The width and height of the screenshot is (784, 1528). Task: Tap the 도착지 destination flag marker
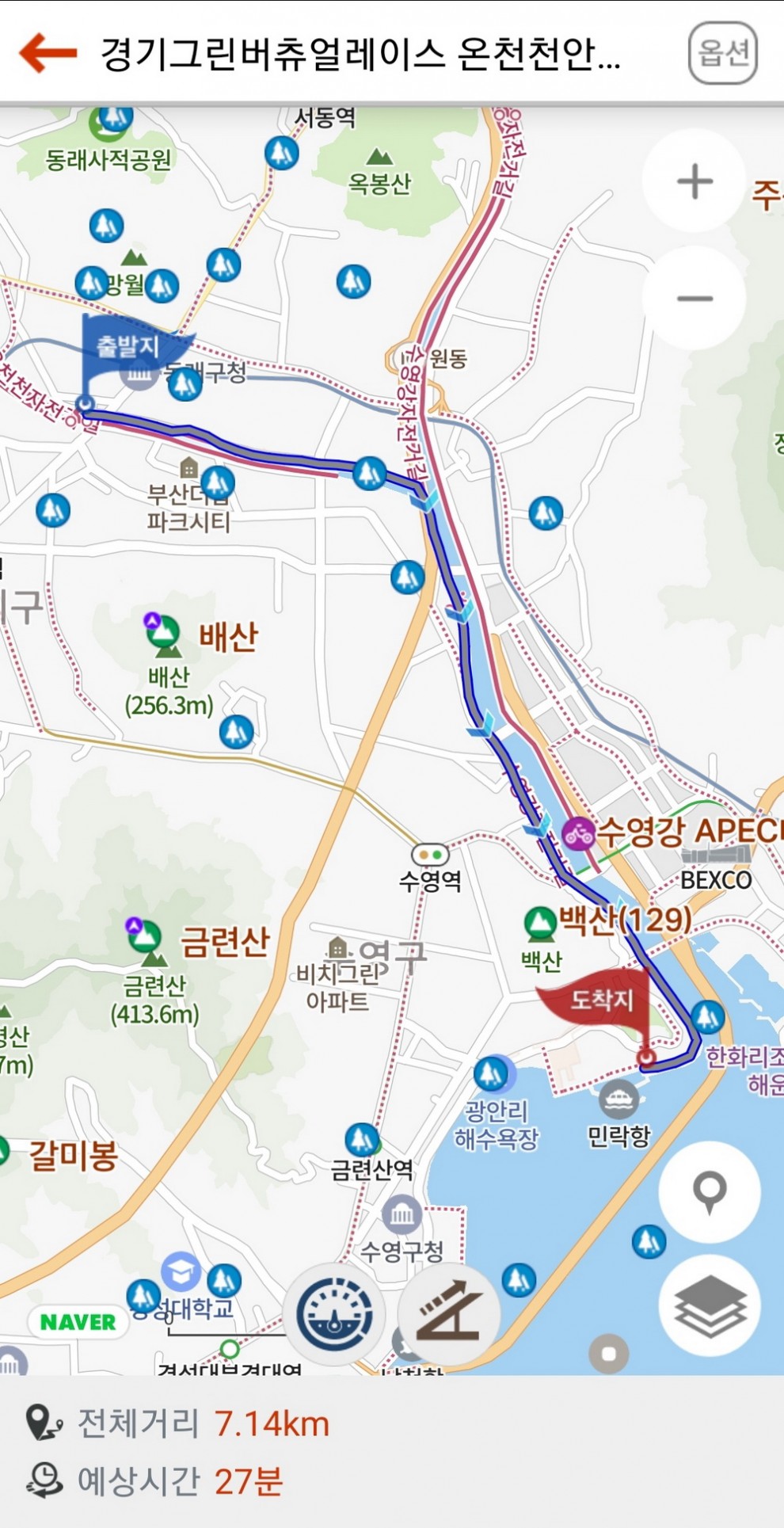[602, 1000]
